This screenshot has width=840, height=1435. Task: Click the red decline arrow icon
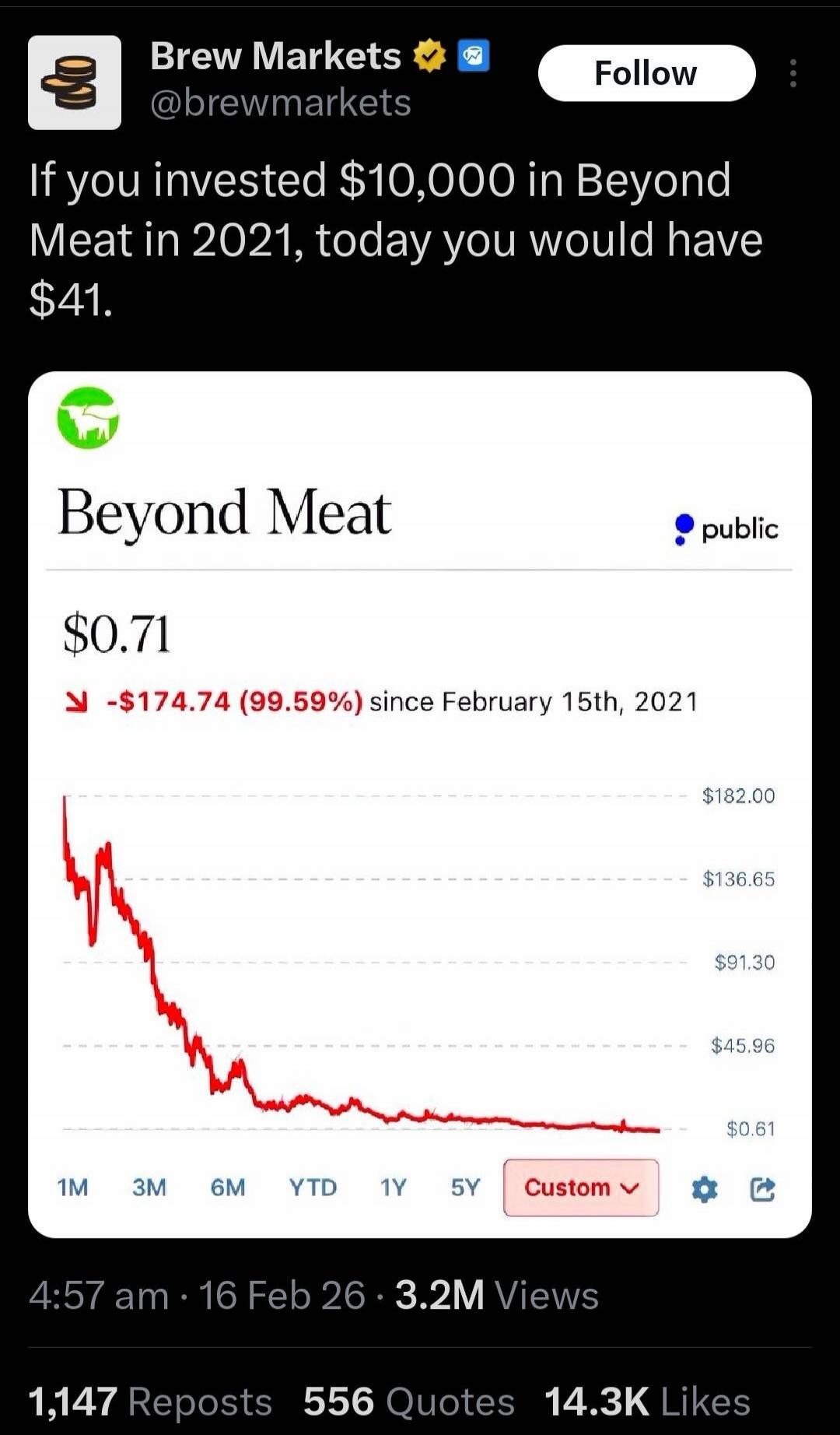coord(78,700)
